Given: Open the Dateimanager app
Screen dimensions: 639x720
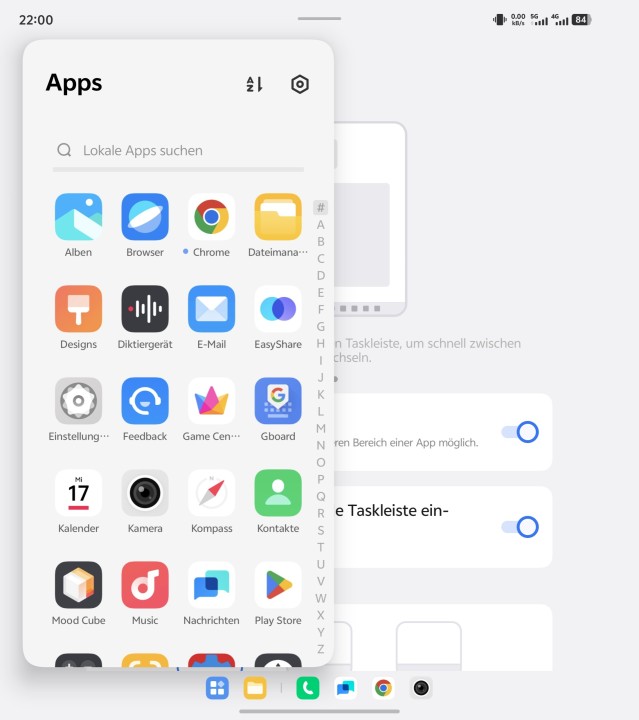Looking at the screenshot, I should 278,217.
